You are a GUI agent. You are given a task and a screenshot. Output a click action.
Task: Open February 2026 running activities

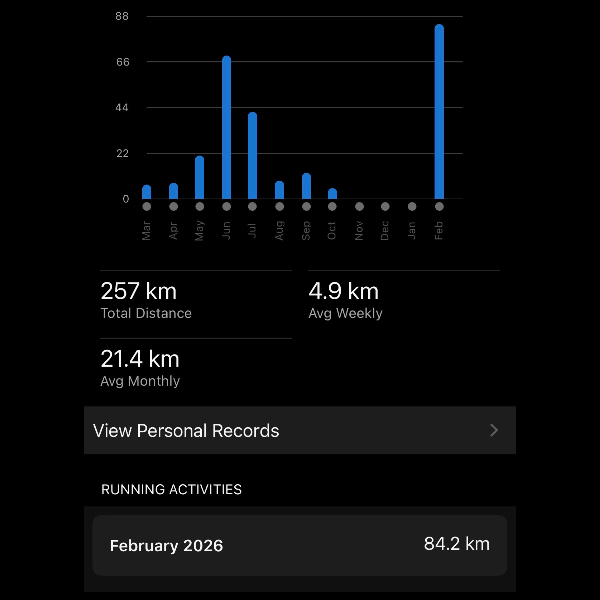300,545
